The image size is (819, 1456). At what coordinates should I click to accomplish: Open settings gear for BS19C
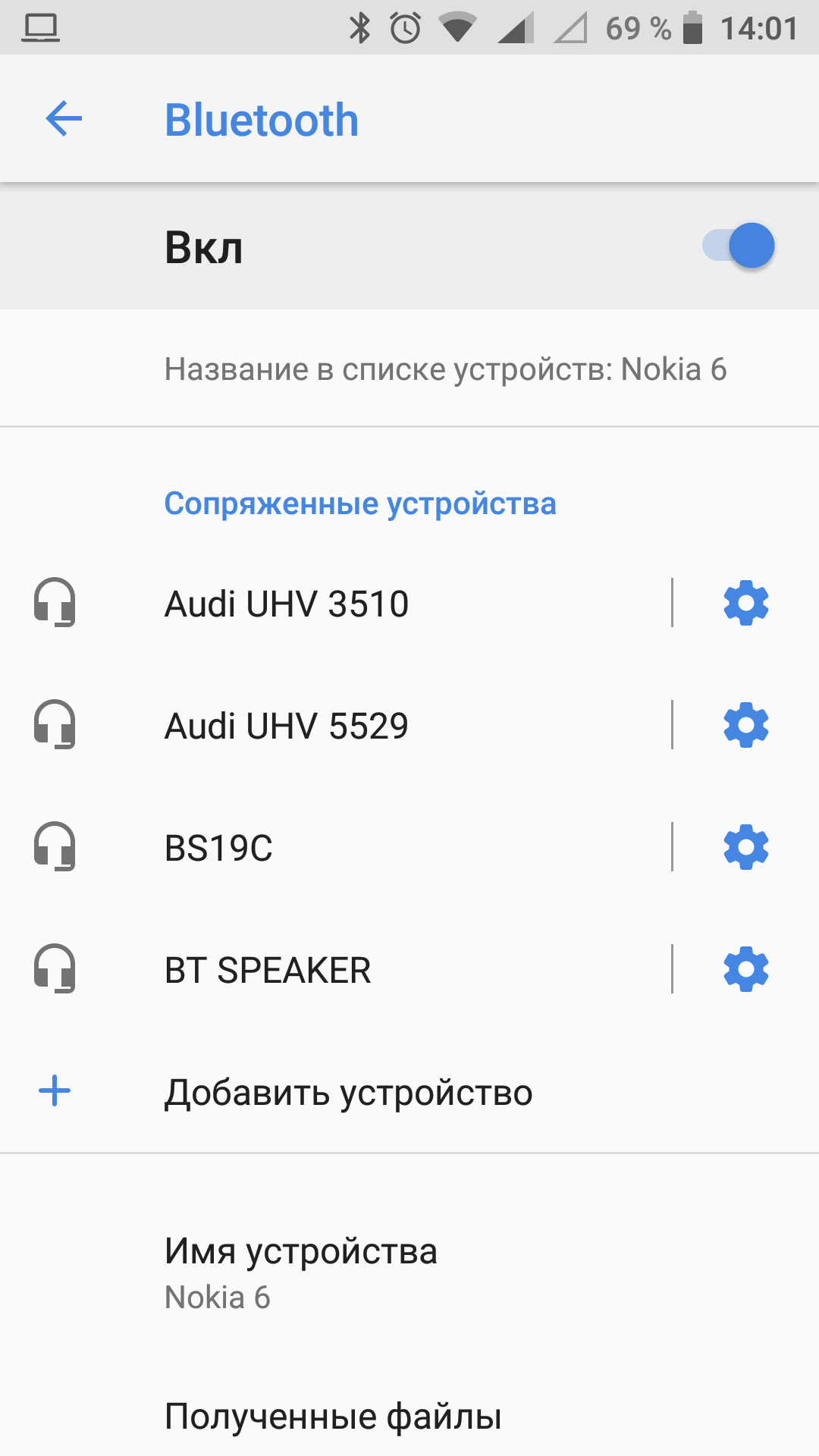click(746, 847)
